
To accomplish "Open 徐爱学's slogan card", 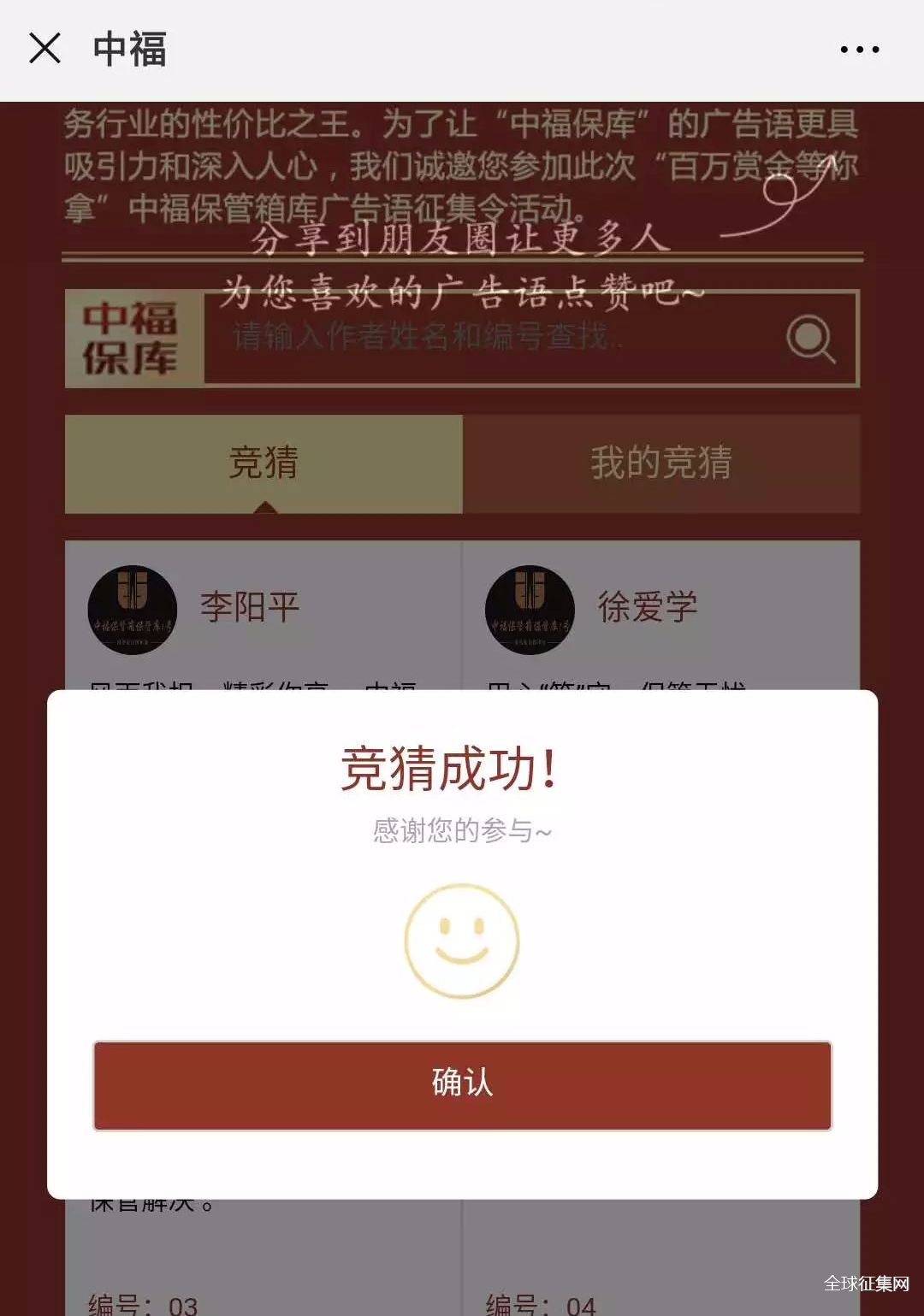I will (x=647, y=609).
